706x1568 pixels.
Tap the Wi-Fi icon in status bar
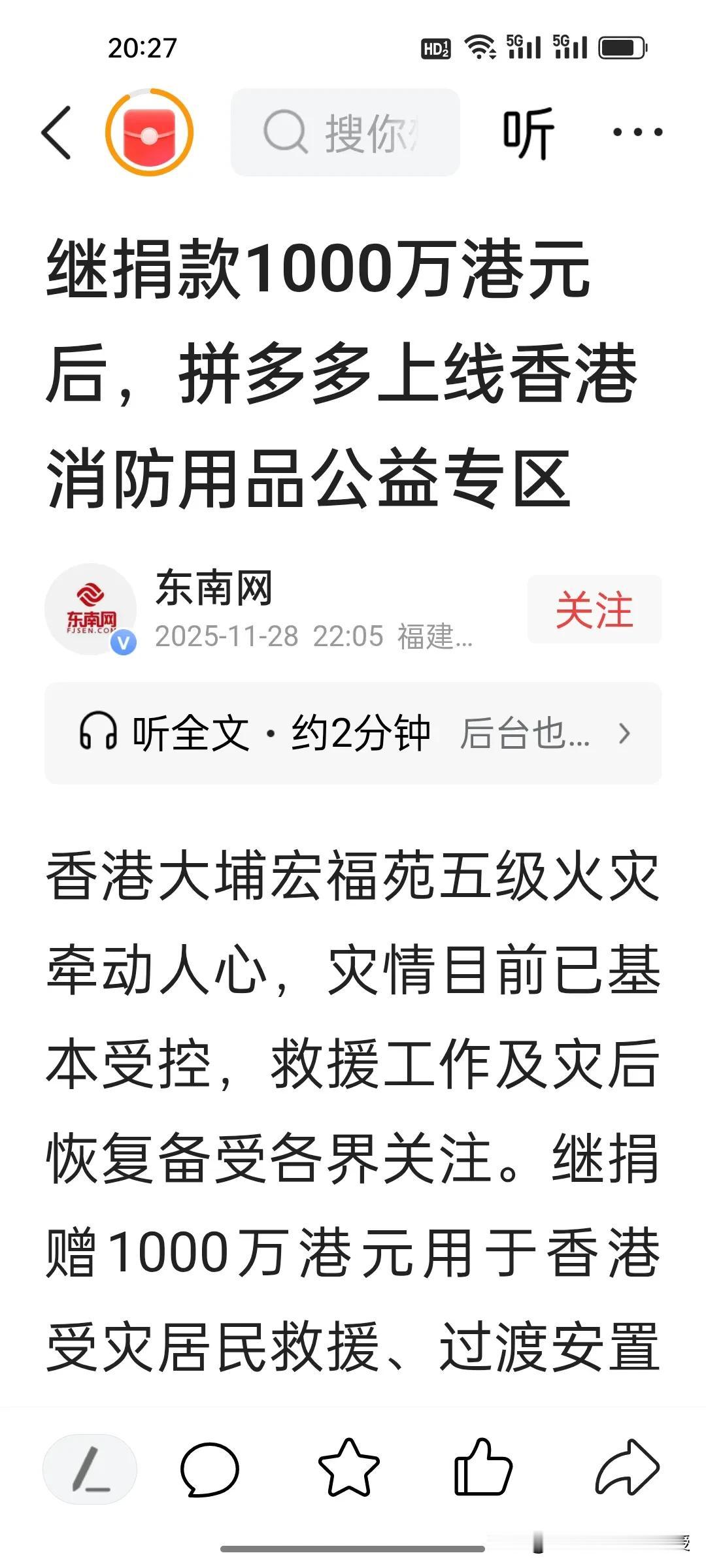click(x=482, y=46)
